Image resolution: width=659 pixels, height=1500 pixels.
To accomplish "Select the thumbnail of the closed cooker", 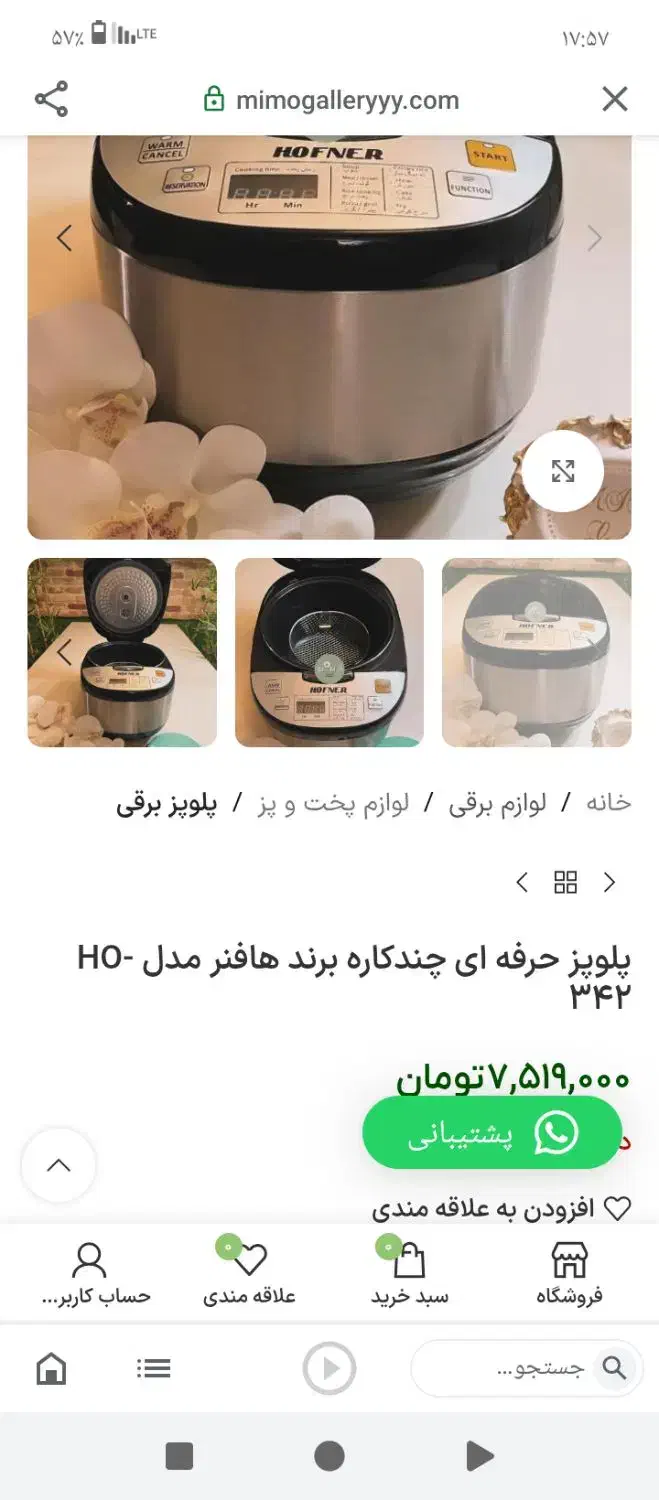I will [537, 652].
